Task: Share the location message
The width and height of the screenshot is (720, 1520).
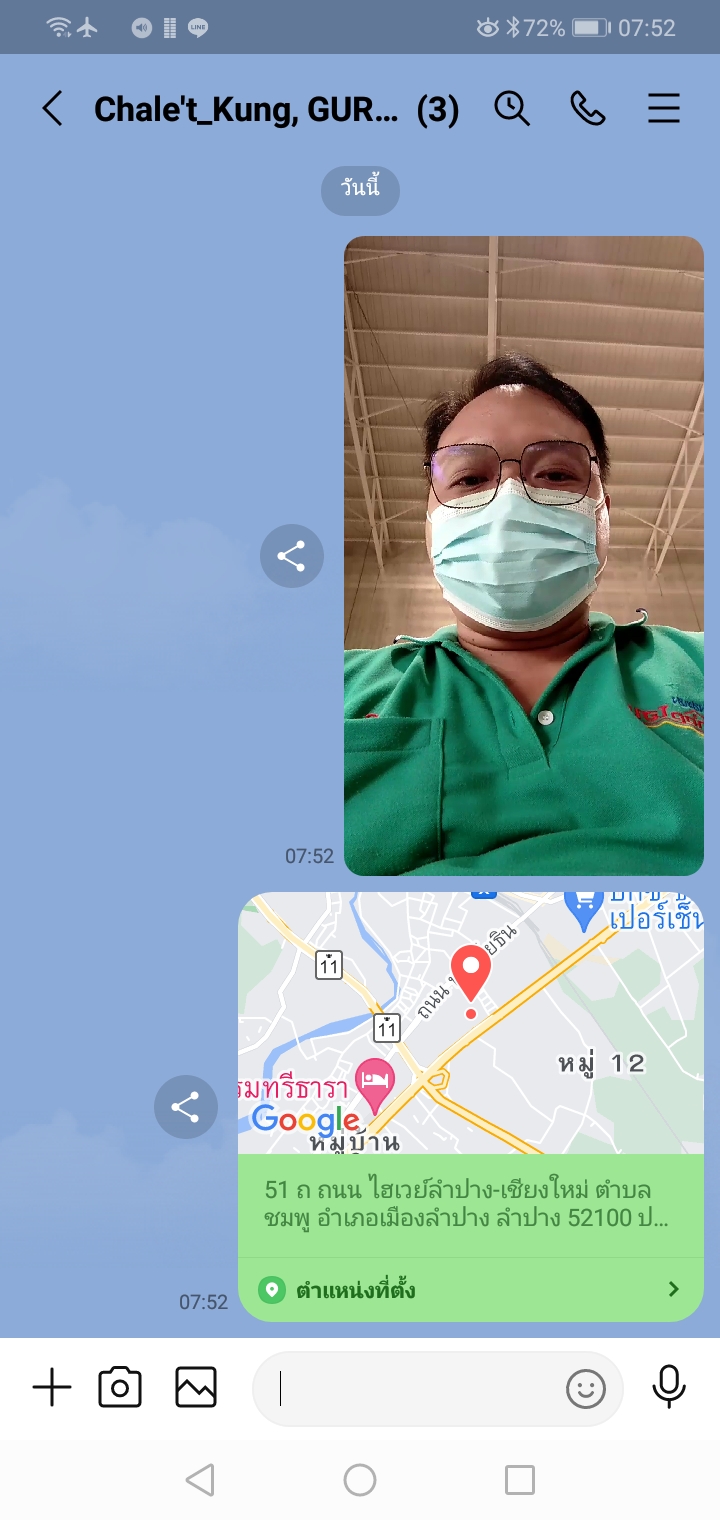Action: [185, 1107]
